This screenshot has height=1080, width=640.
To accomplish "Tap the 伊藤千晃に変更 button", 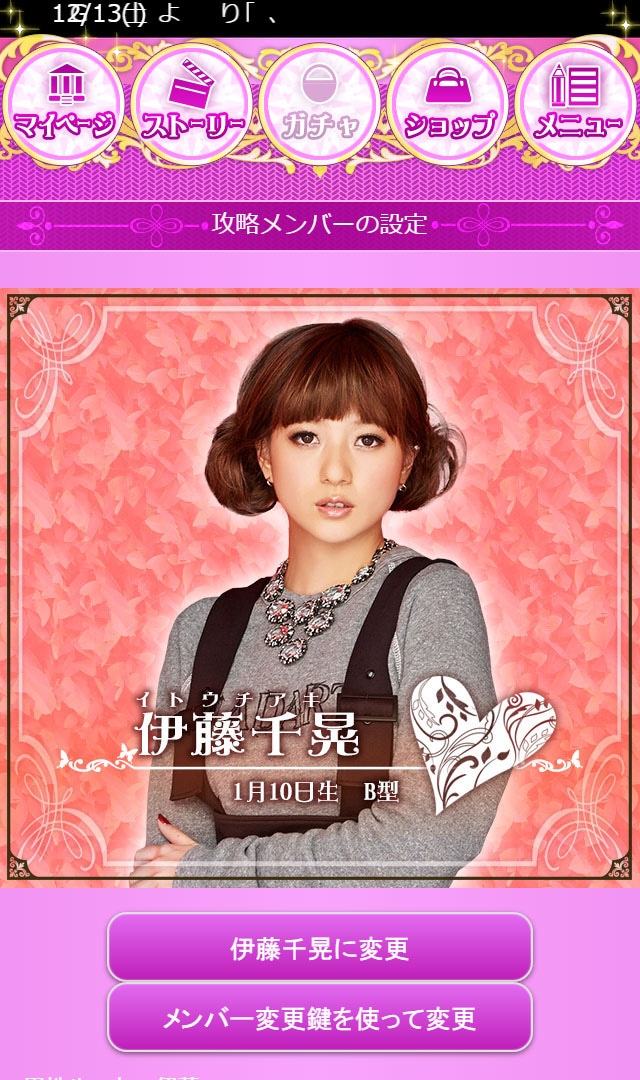I will pyautogui.click(x=320, y=947).
